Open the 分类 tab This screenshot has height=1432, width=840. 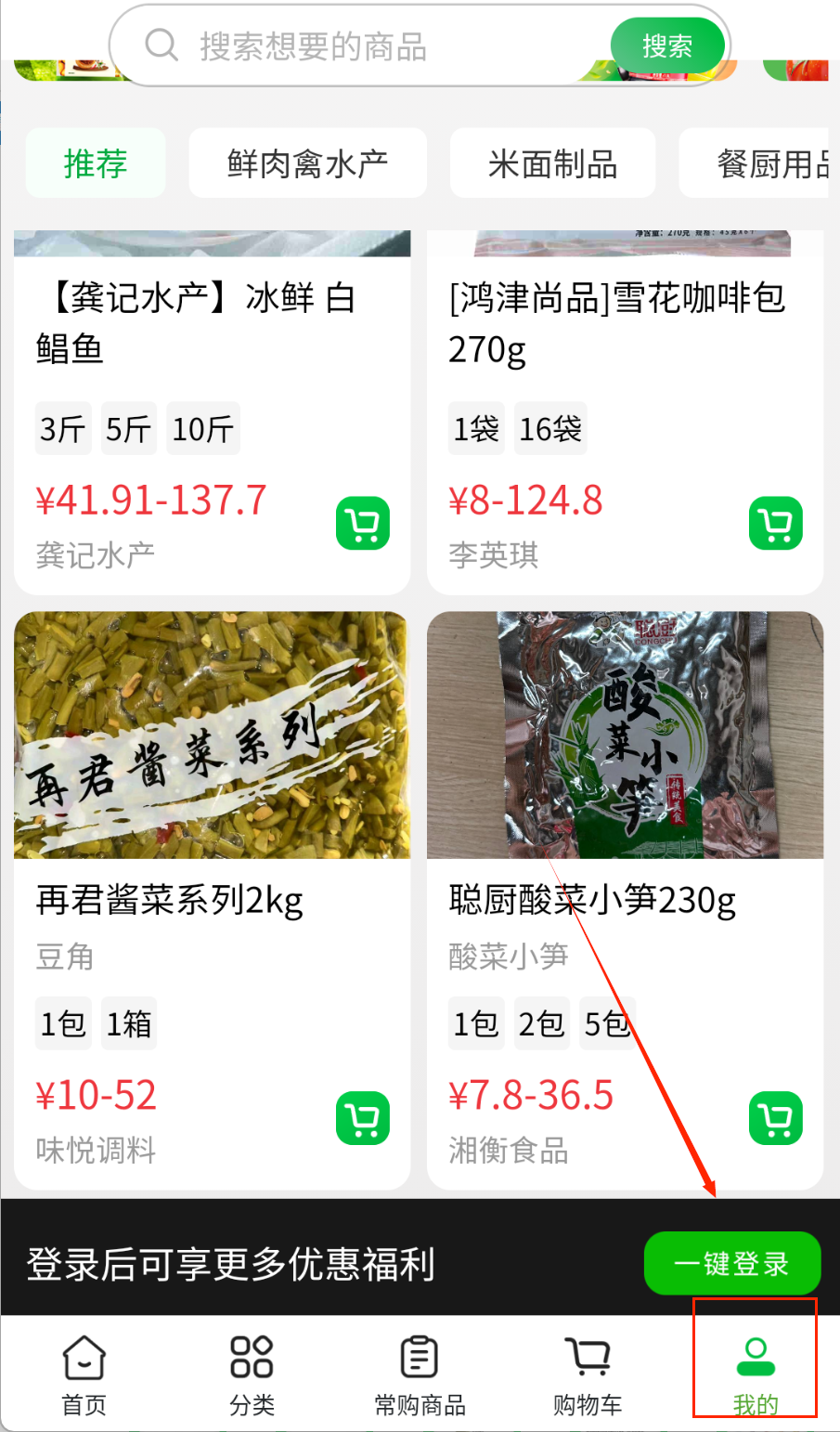click(x=252, y=1374)
